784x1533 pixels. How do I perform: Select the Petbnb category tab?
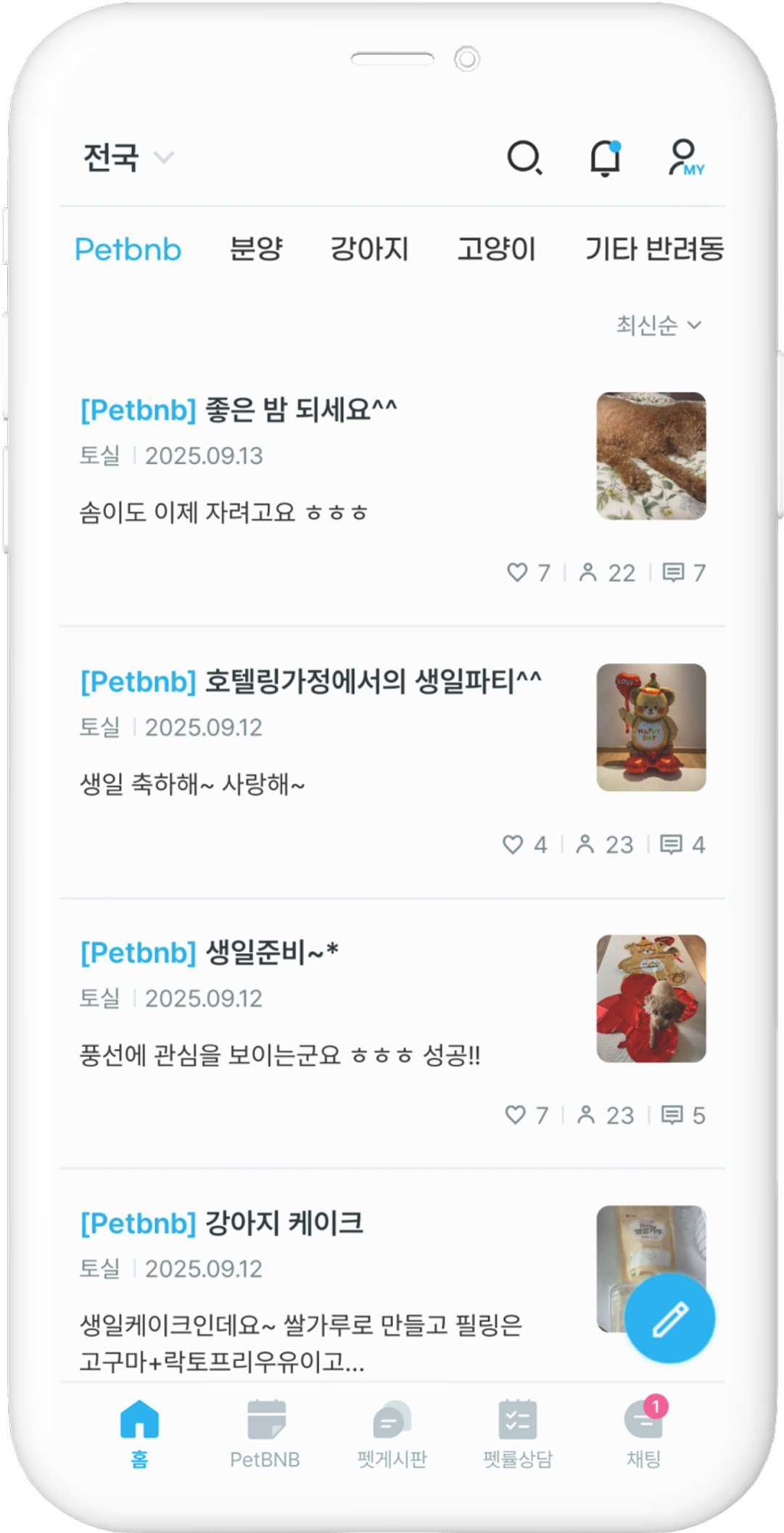click(128, 250)
